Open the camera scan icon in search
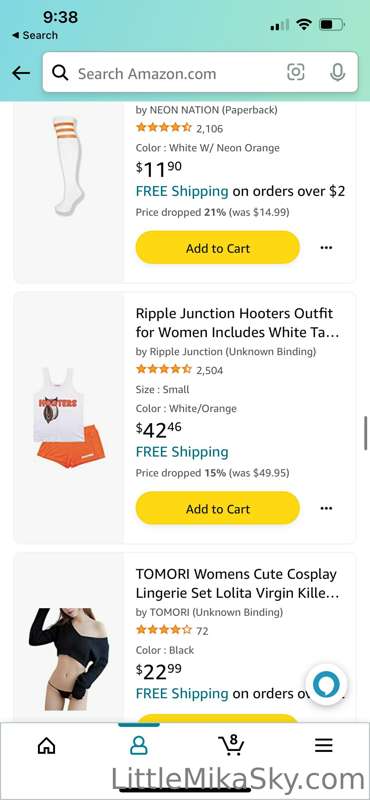The height and width of the screenshot is (800, 370). click(x=295, y=72)
